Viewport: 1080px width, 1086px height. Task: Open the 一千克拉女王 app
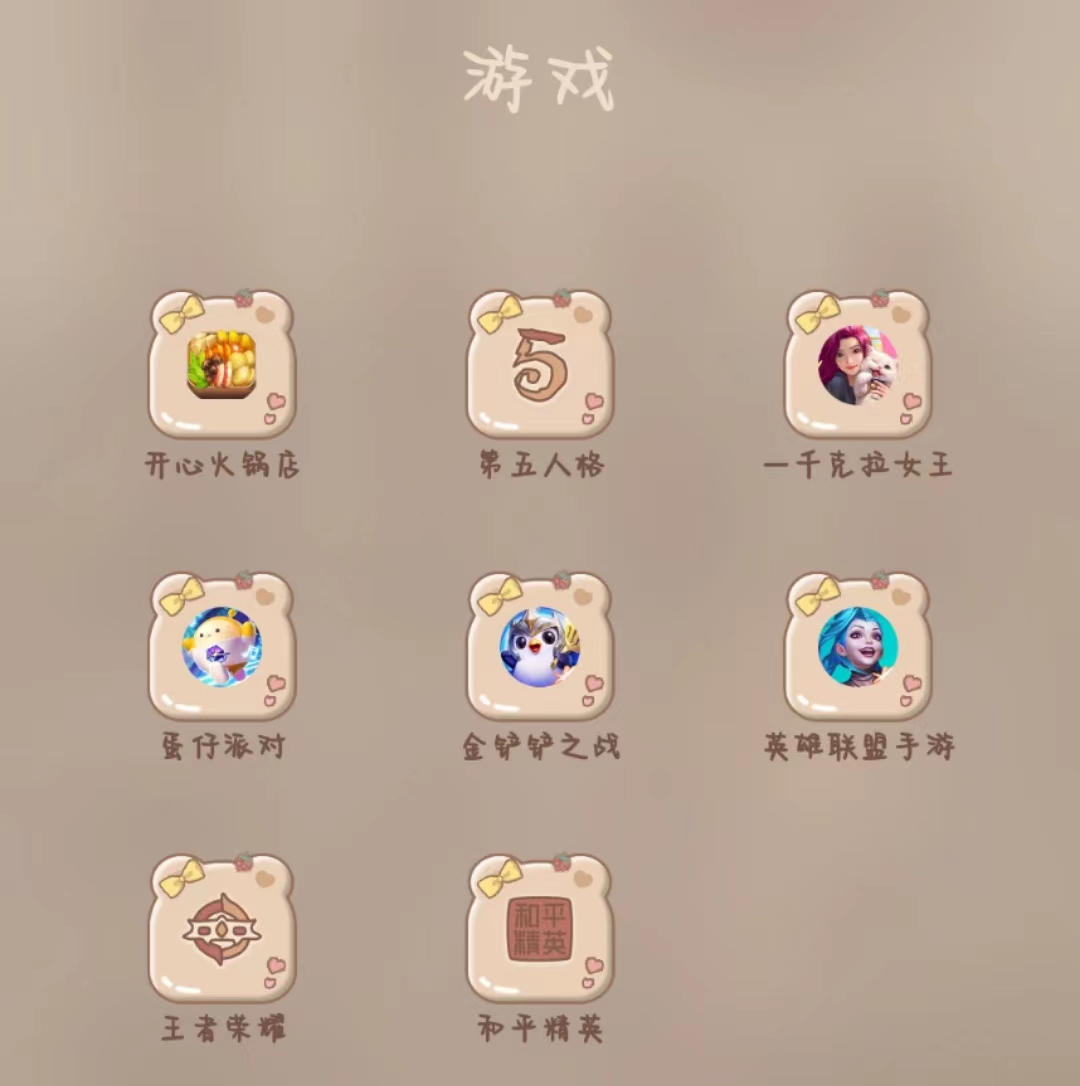(857, 365)
